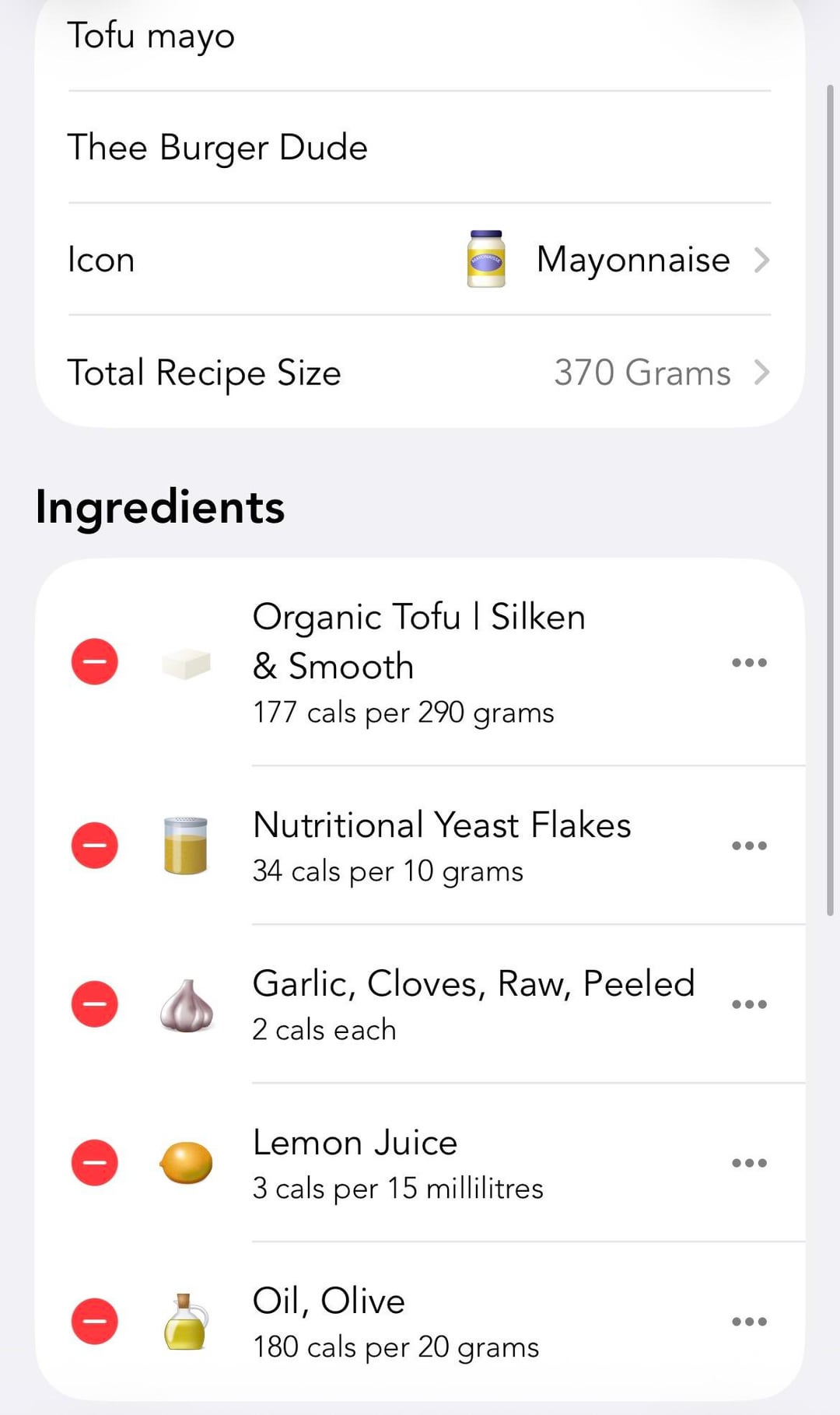Delete Lemon Juice from the recipe

pyautogui.click(x=95, y=1163)
